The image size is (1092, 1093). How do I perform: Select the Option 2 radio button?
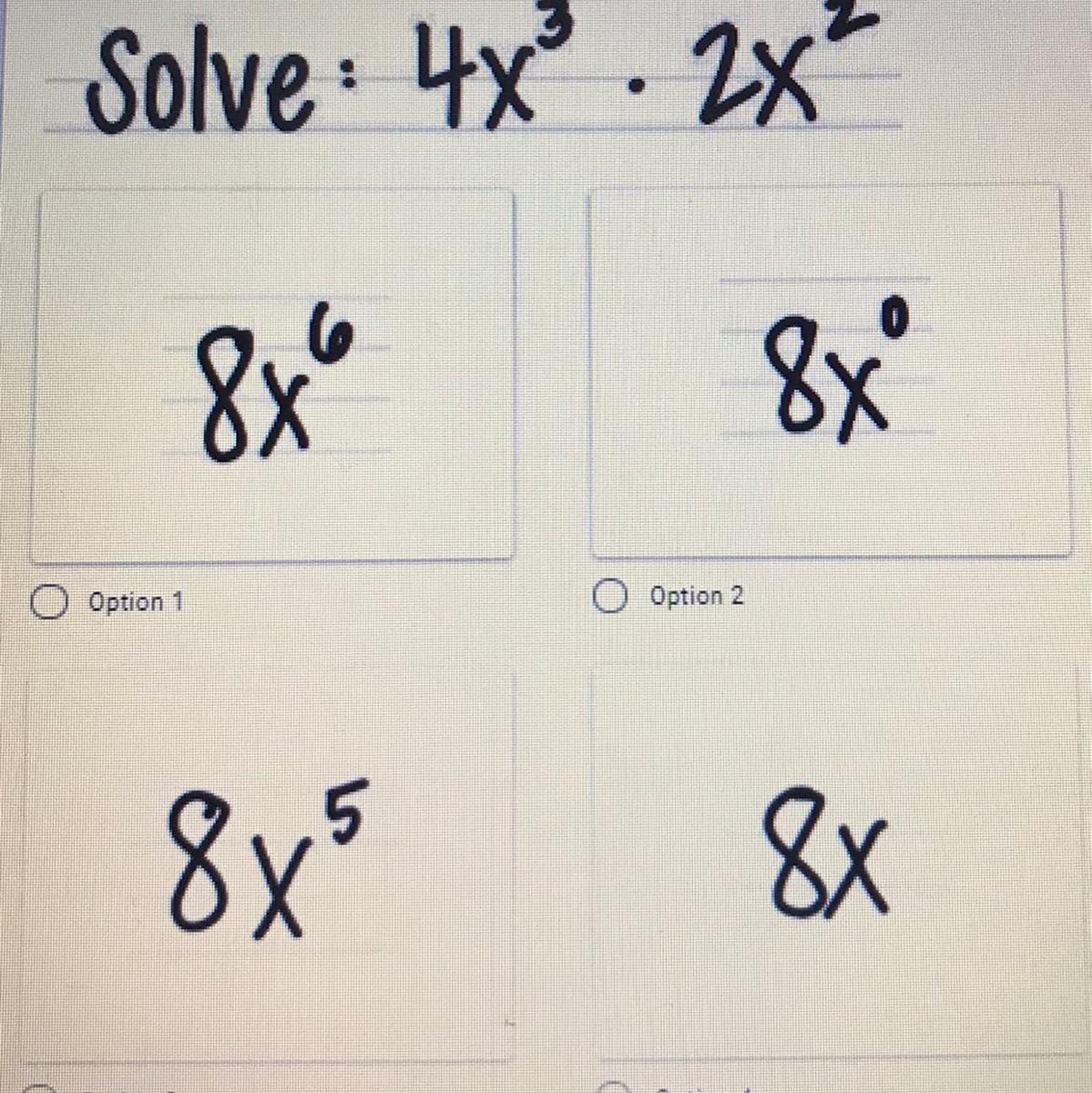609,597
